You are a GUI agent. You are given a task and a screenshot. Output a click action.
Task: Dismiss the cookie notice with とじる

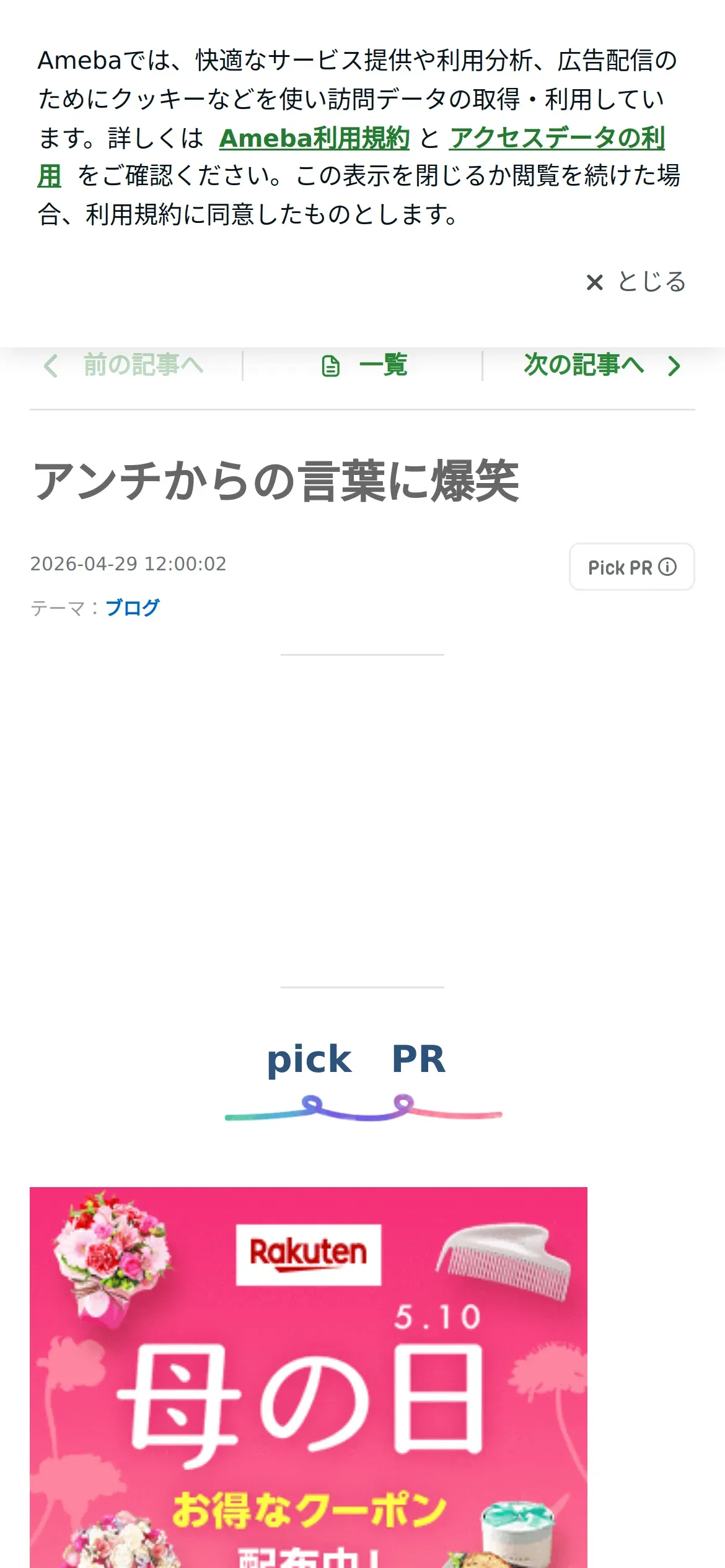[x=636, y=282]
